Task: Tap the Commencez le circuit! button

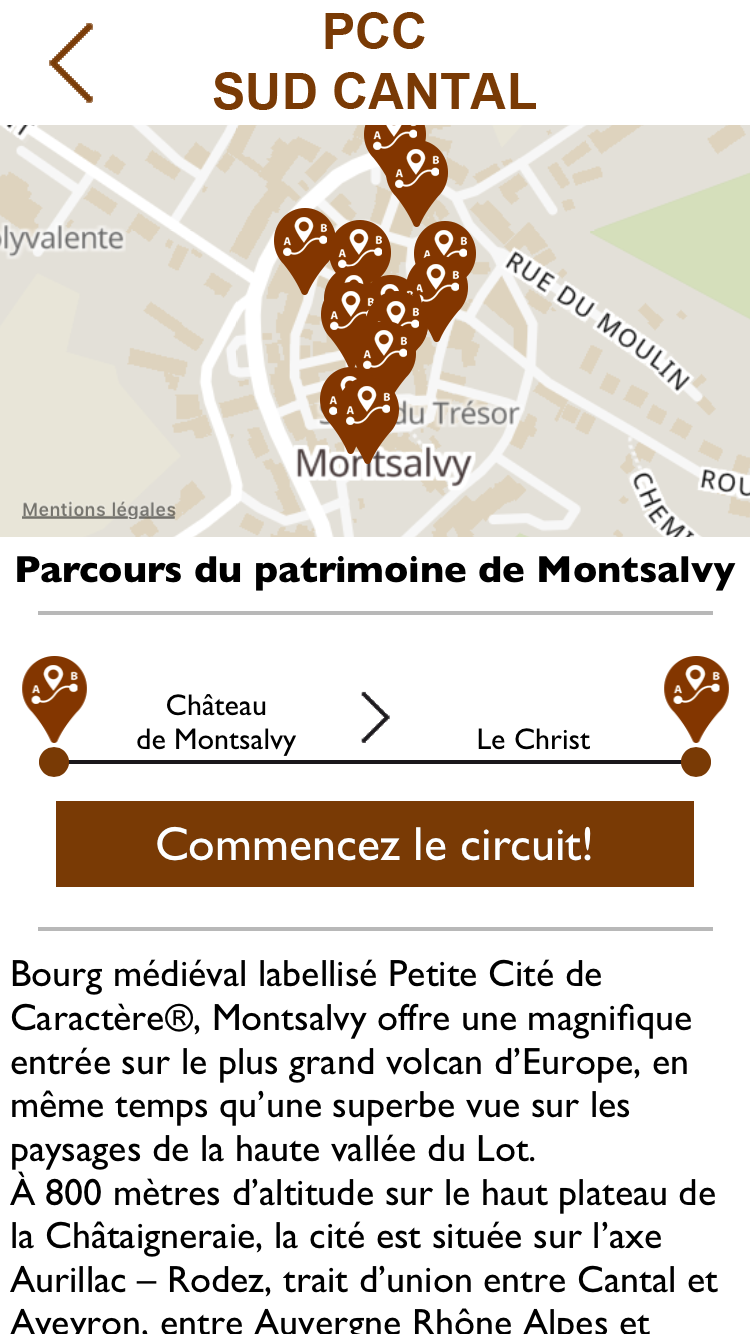Action: tap(375, 844)
